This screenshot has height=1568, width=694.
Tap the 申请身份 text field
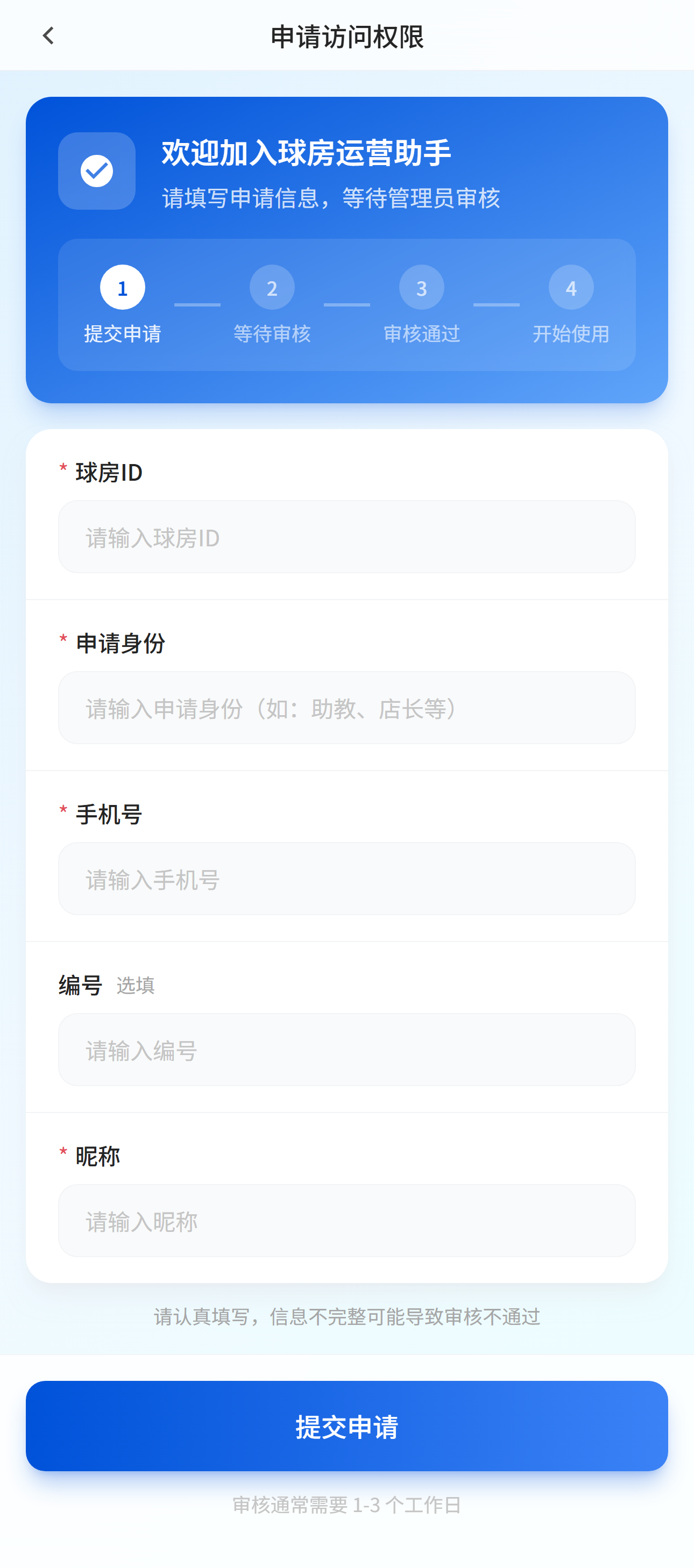[x=346, y=708]
